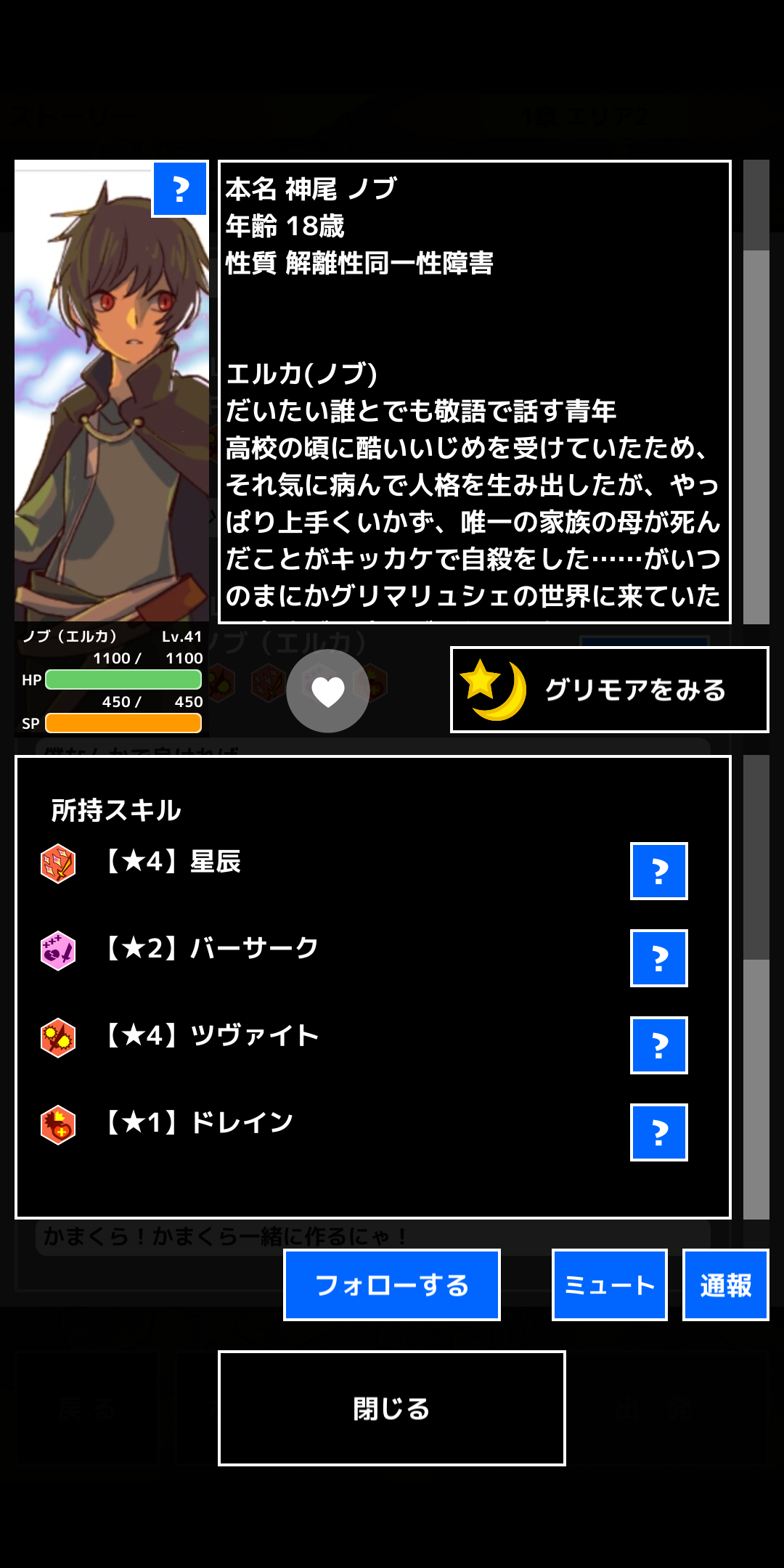
Task: Show the help info for skill 星辰
Action: coord(659,871)
